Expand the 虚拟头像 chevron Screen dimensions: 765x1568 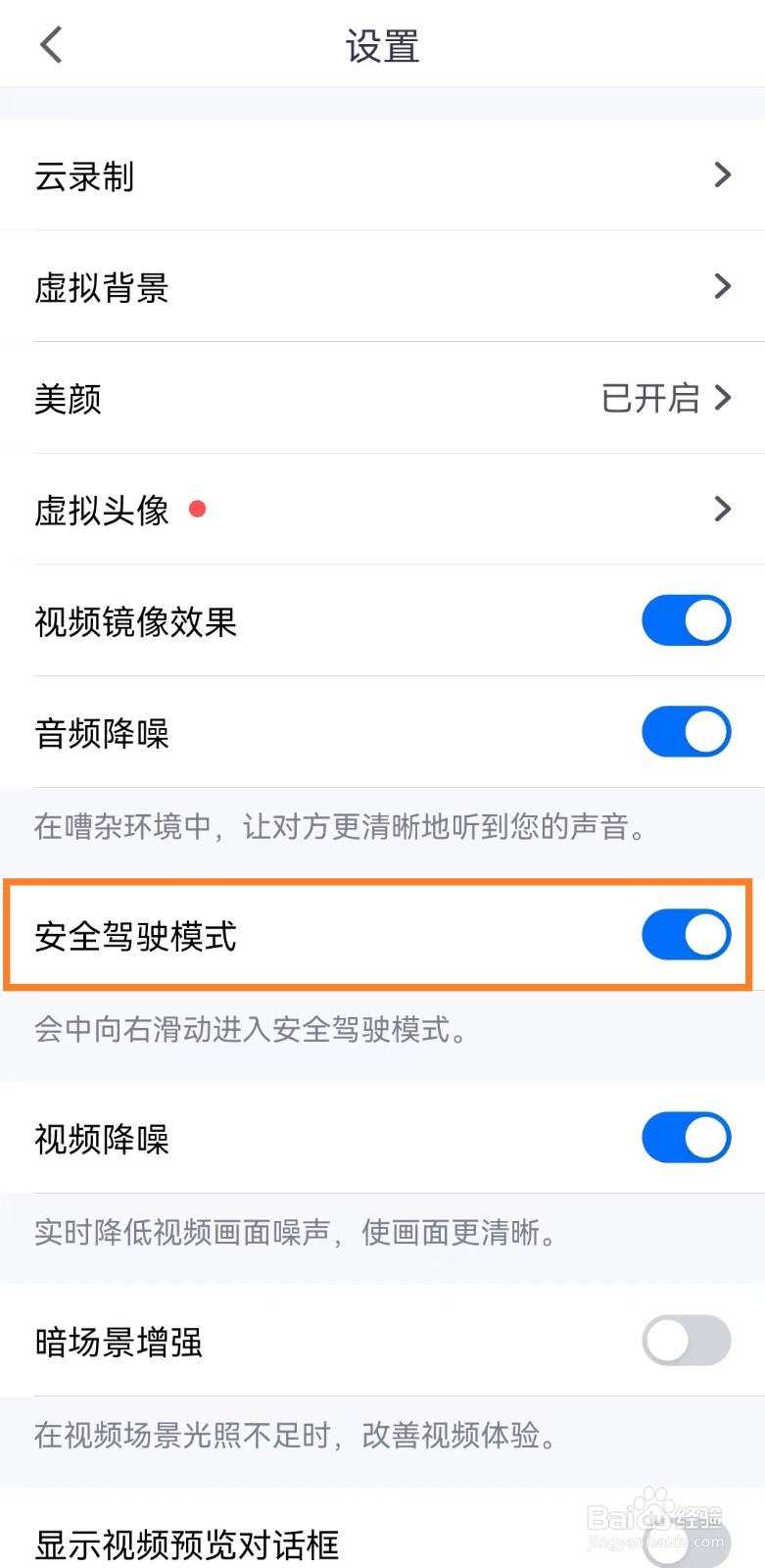click(723, 510)
